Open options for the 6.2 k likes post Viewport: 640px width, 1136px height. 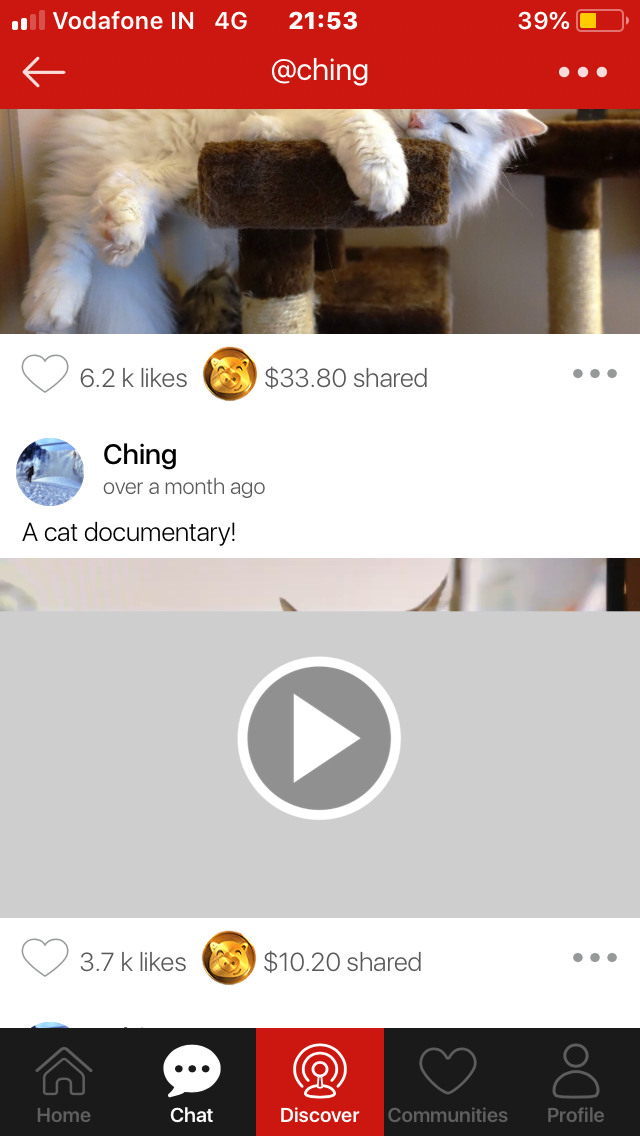click(595, 374)
